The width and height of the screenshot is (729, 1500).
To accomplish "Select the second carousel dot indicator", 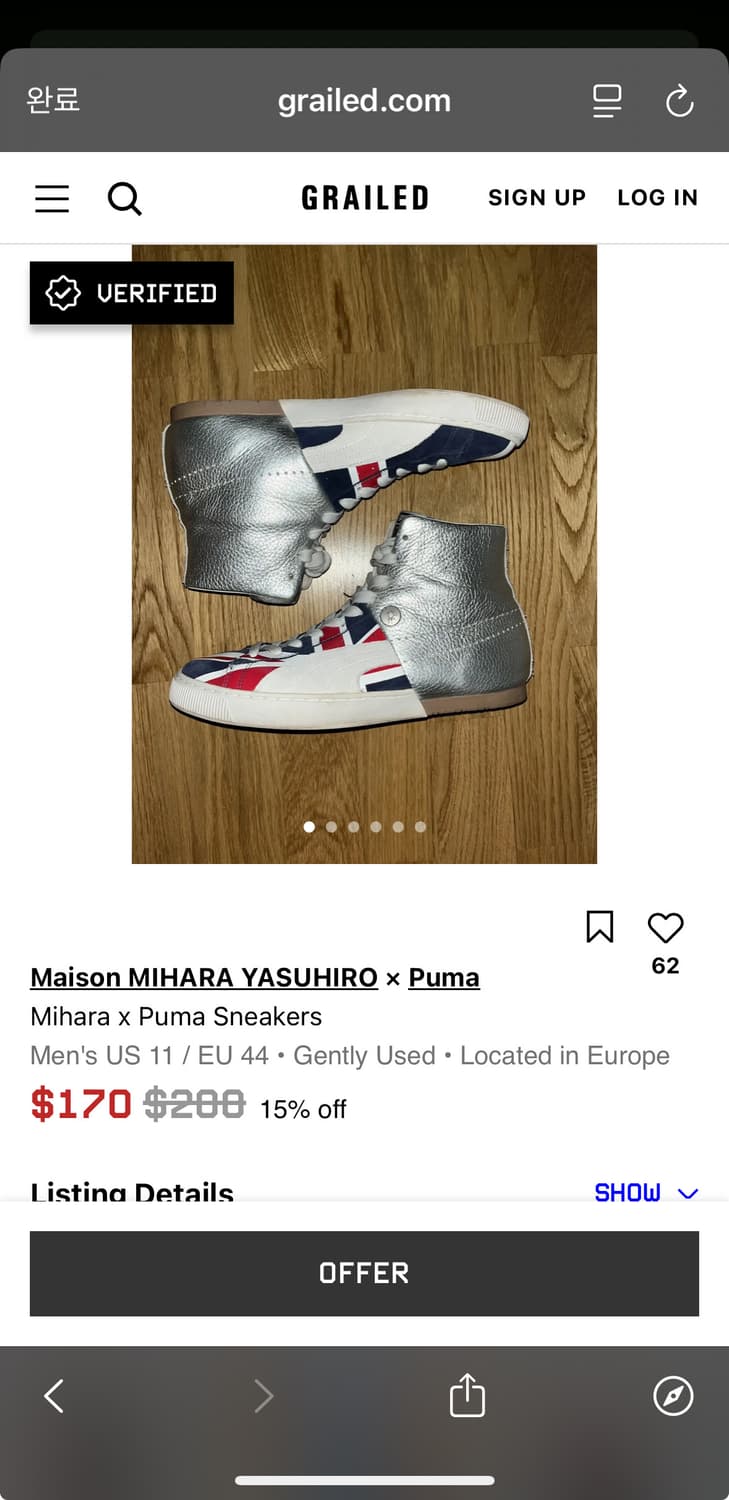I will (331, 827).
